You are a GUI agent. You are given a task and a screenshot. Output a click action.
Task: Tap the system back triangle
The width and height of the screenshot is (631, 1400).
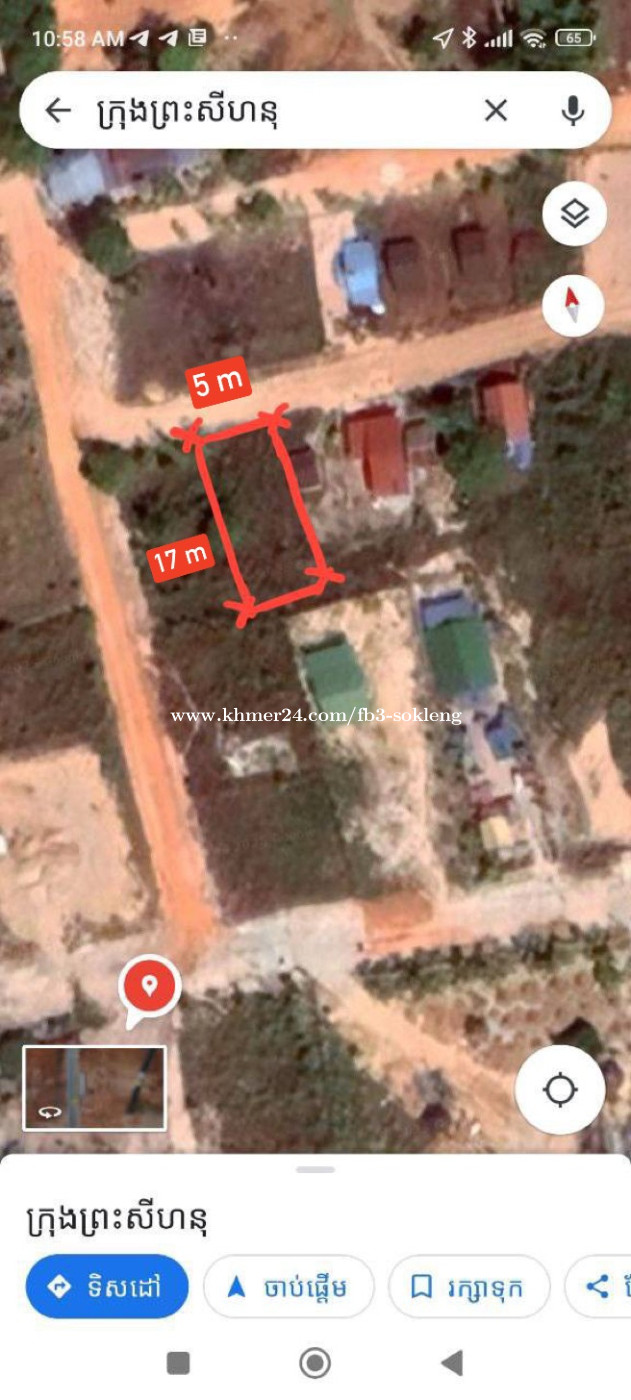click(452, 1362)
